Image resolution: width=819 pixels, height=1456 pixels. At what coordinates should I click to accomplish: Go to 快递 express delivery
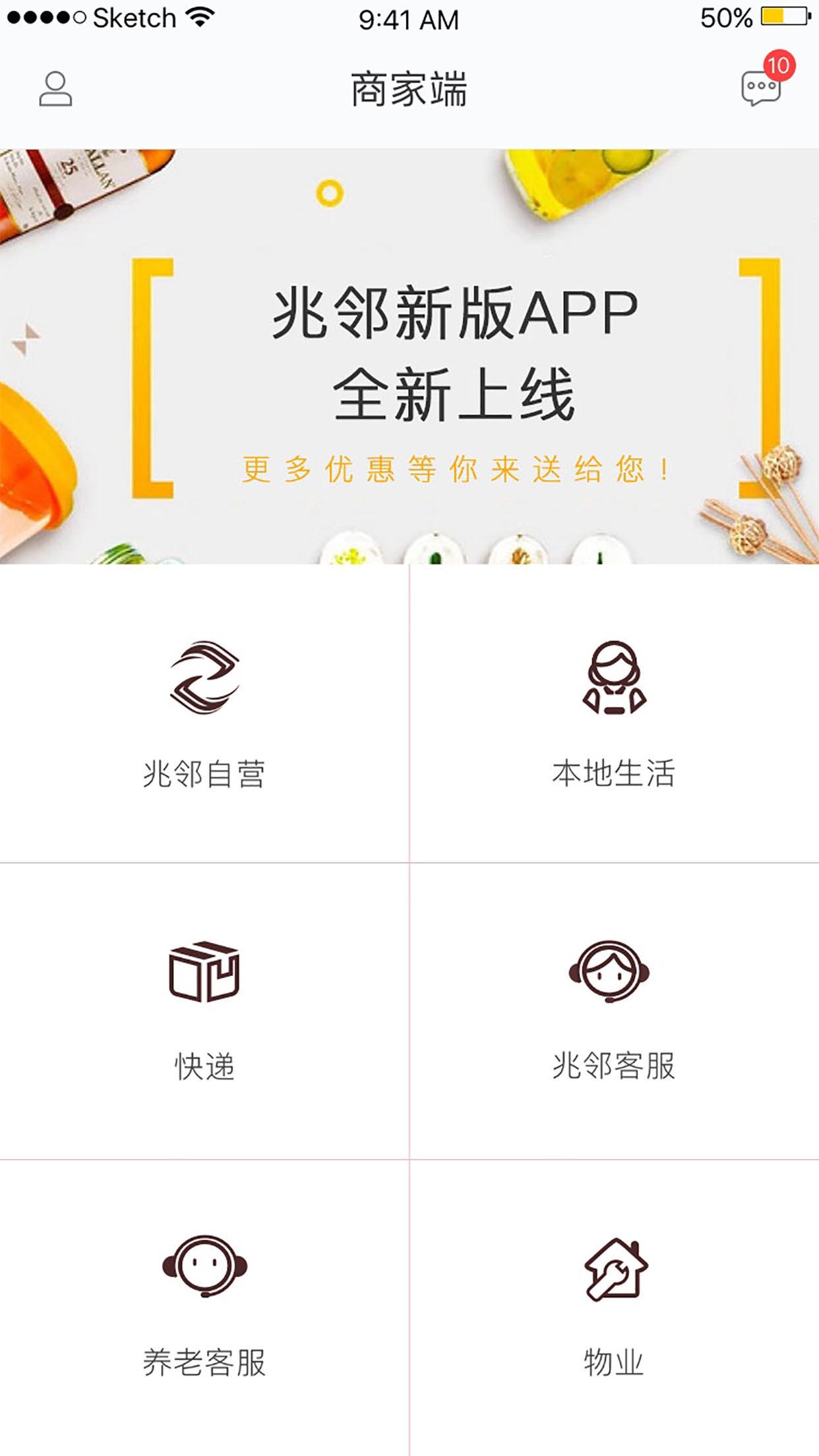204,1010
